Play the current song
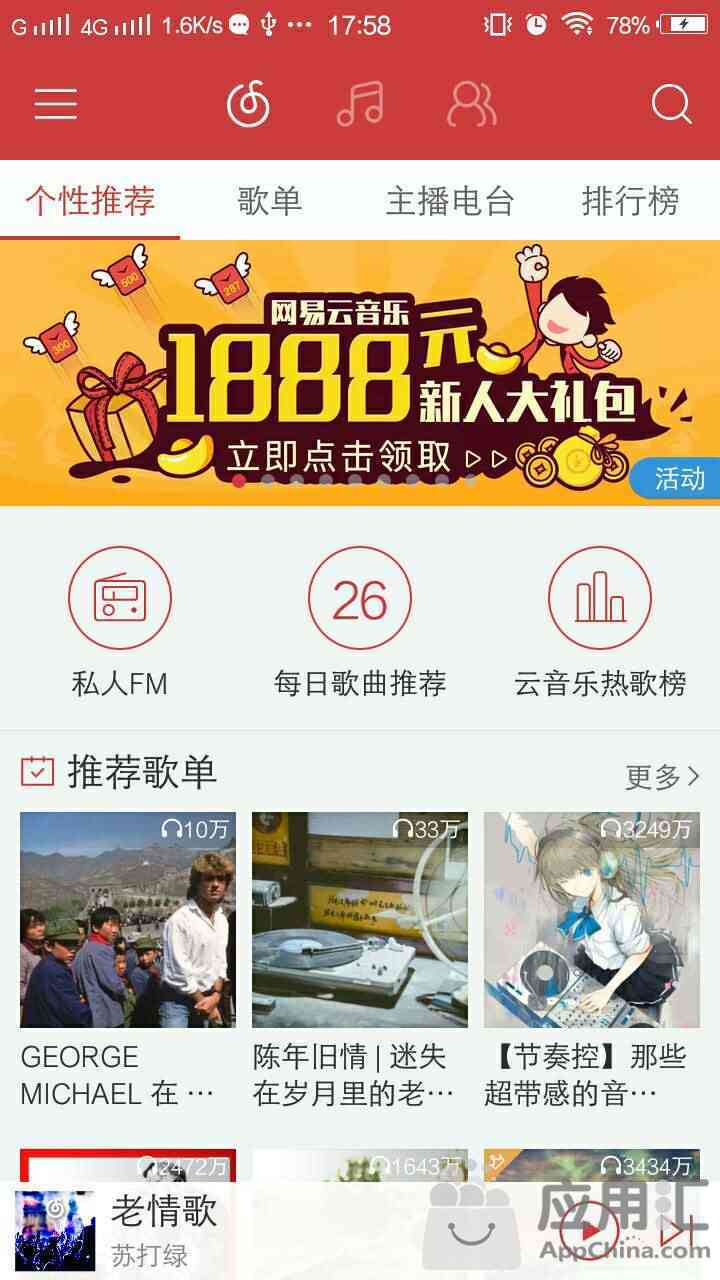Screen dimensions: 720x1280 coord(589,1230)
